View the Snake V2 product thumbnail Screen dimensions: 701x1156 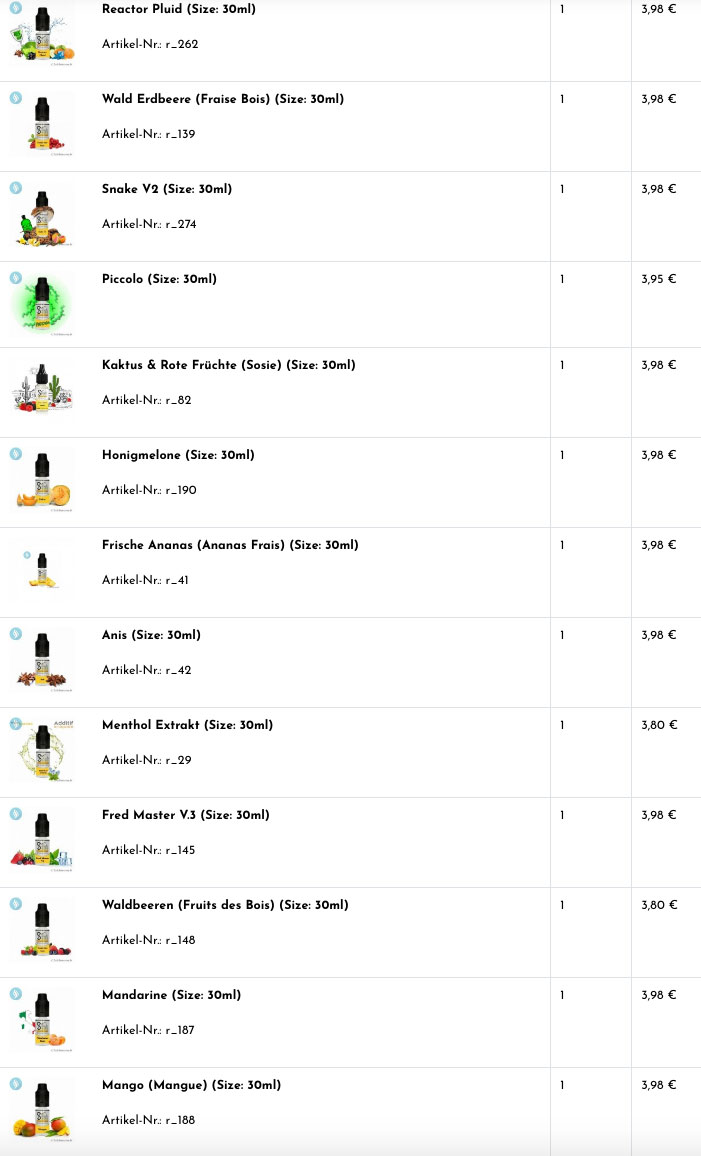(x=42, y=216)
